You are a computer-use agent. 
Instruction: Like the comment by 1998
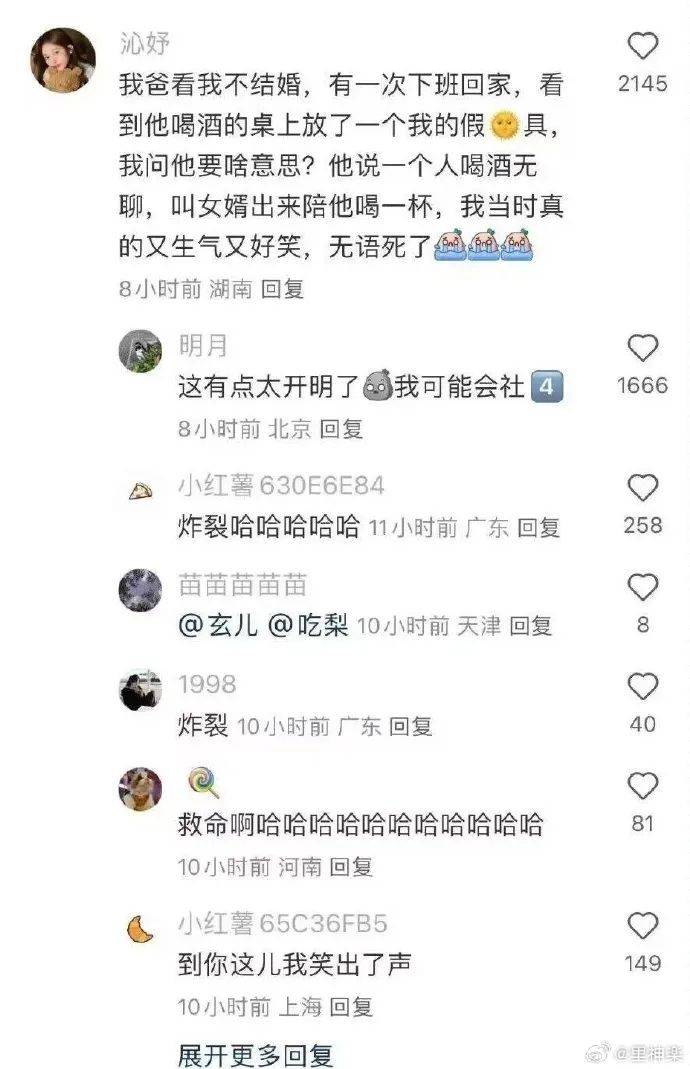pos(643,687)
